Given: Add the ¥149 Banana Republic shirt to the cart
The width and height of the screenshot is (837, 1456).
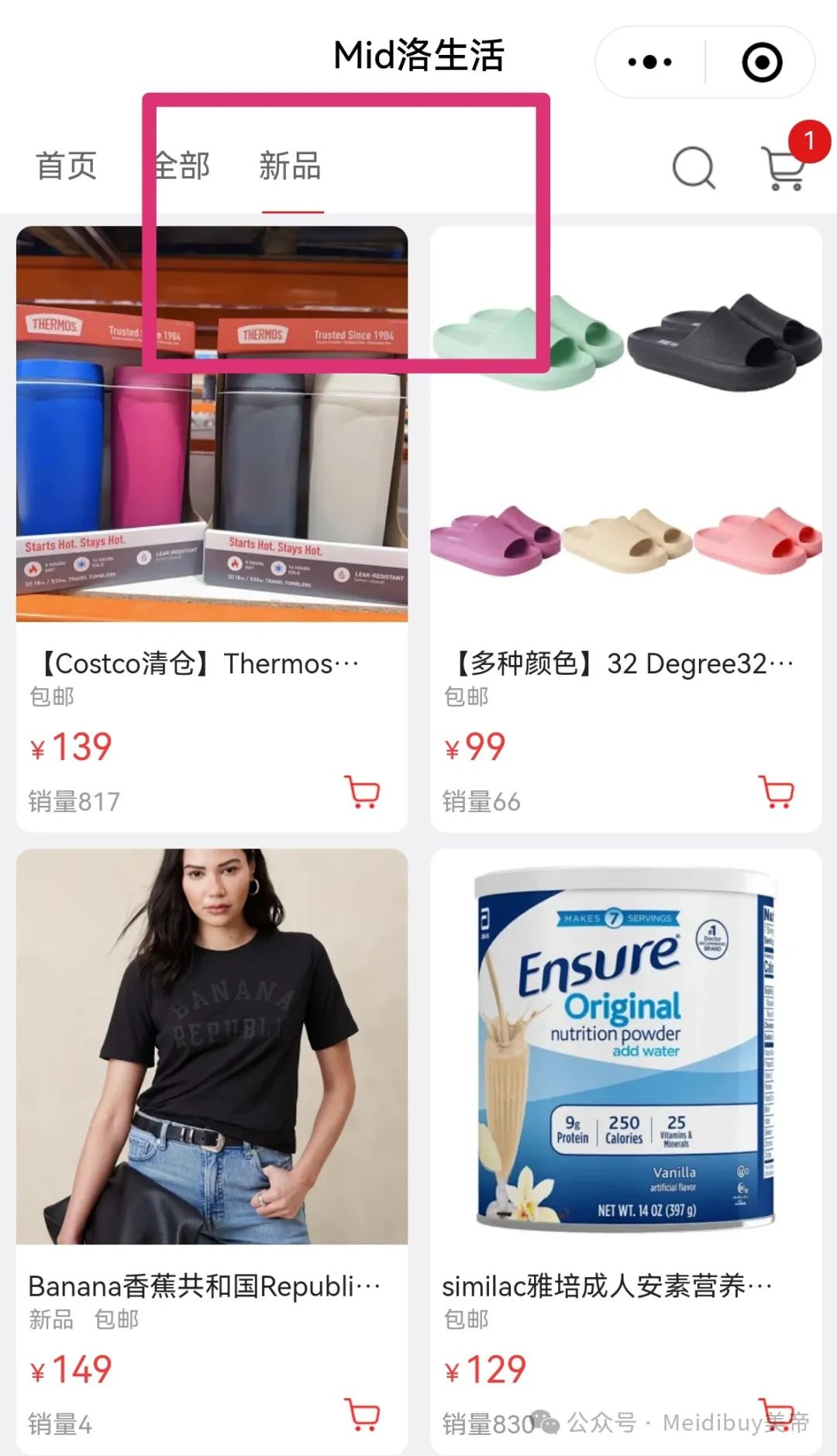Looking at the screenshot, I should pos(362,1415).
